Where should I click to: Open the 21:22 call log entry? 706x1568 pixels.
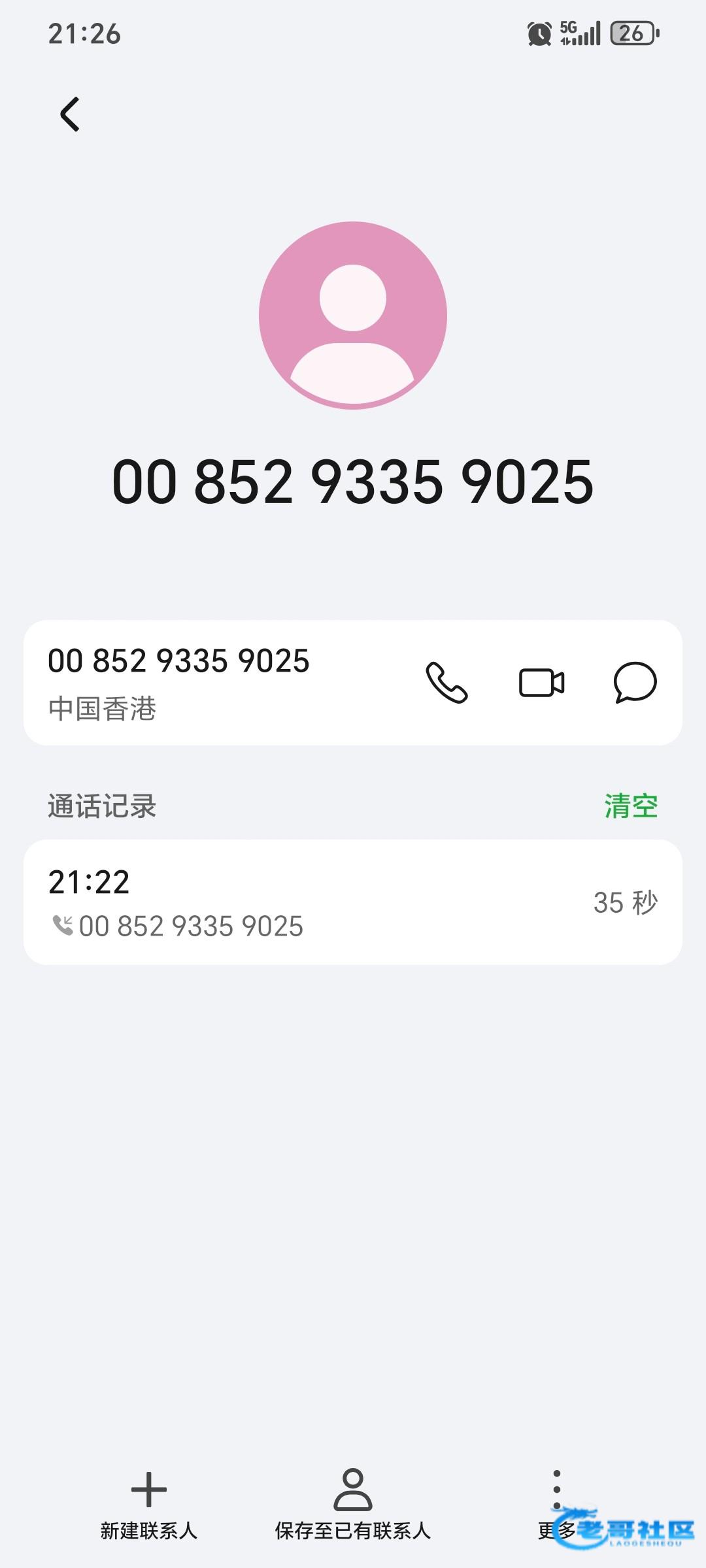pyautogui.click(x=353, y=902)
